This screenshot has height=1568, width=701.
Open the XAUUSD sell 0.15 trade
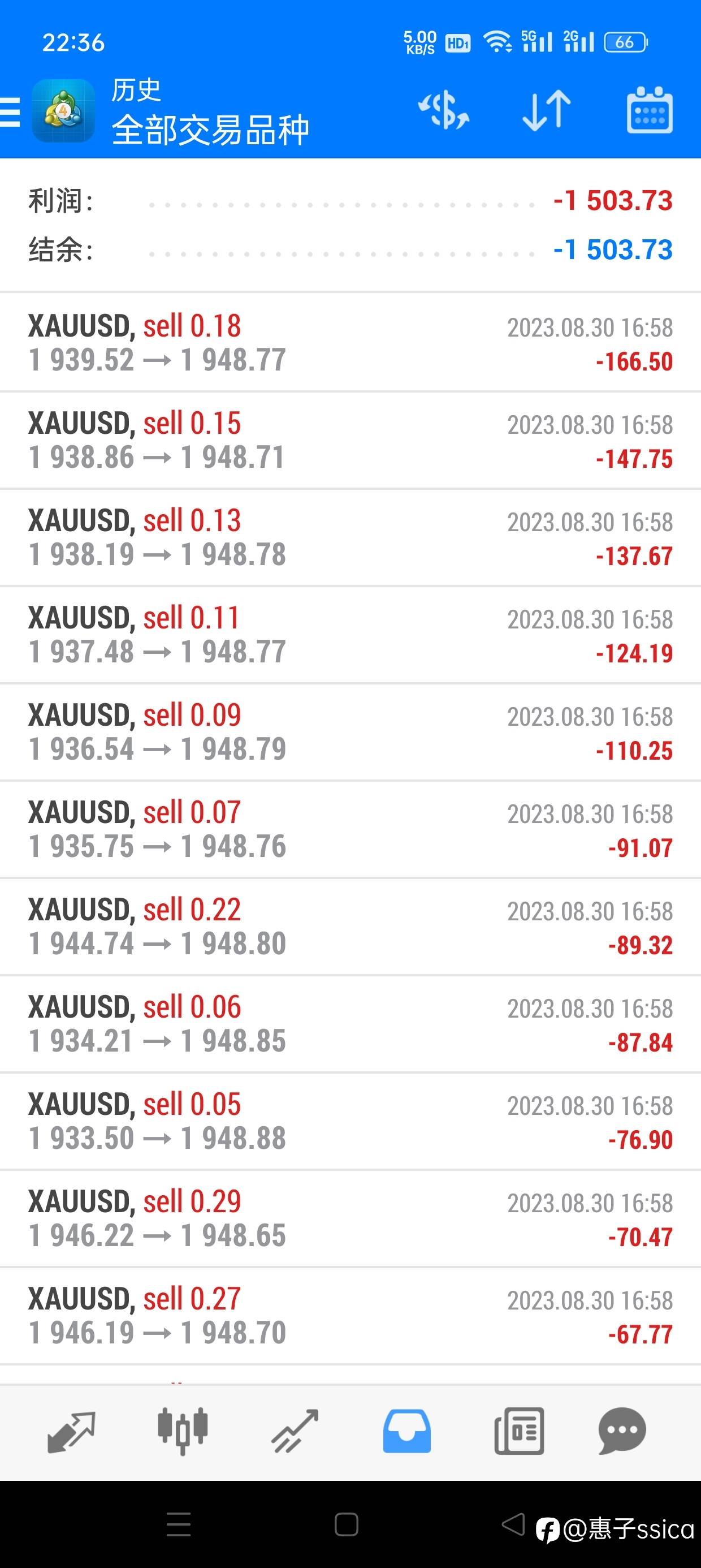pos(350,440)
